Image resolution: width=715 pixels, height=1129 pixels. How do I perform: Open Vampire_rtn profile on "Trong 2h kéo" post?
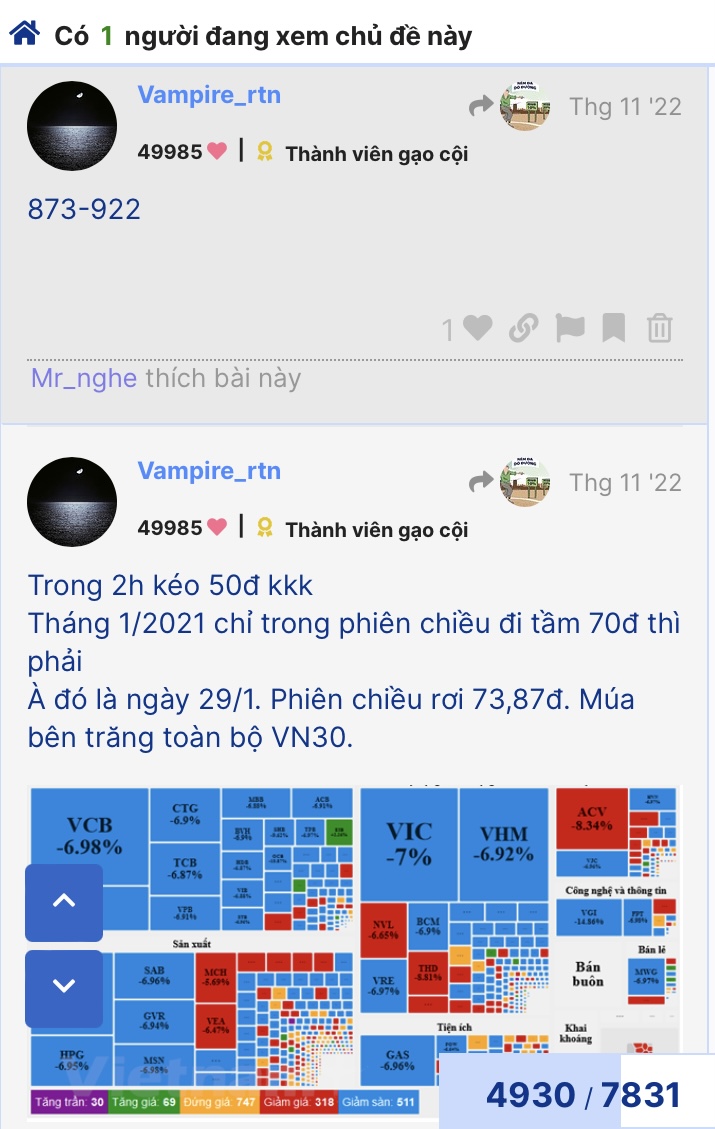pos(209,471)
